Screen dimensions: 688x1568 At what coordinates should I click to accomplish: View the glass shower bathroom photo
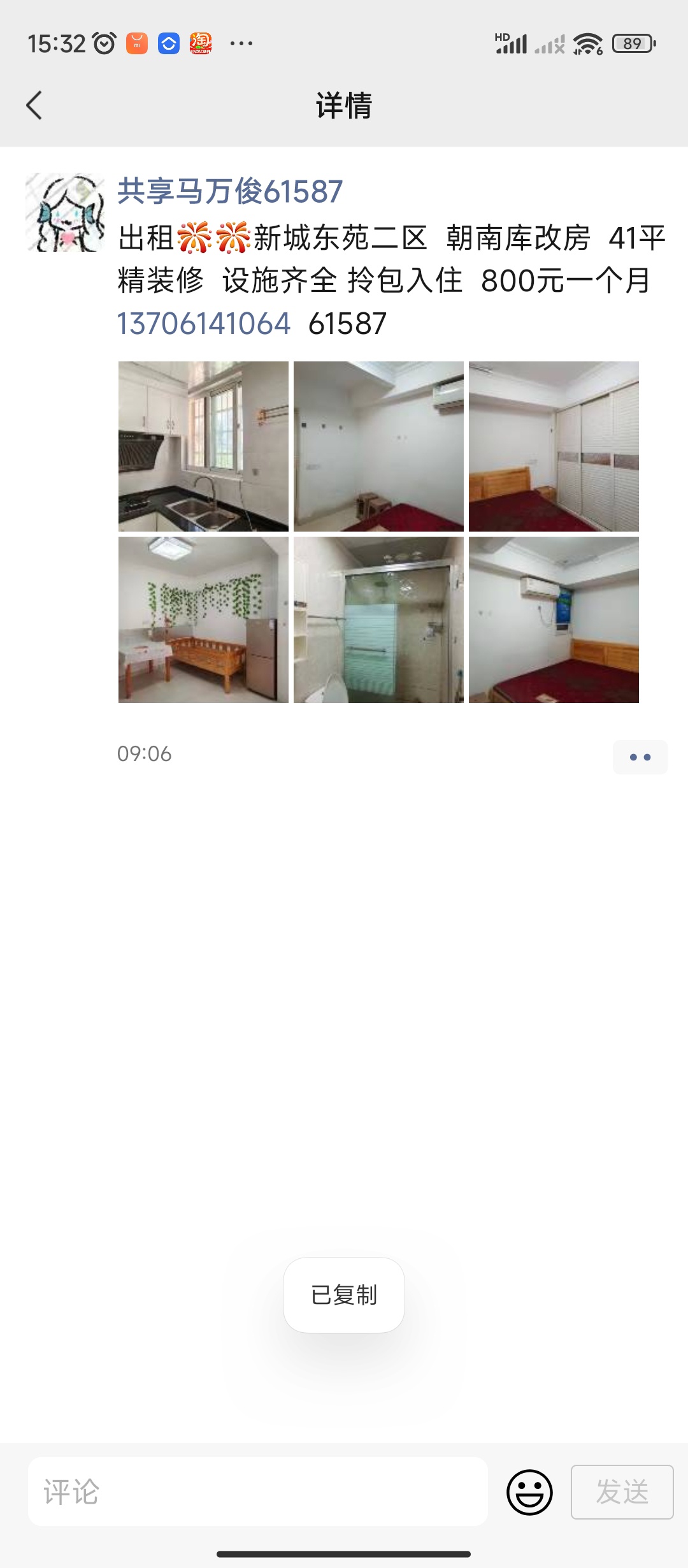(x=378, y=620)
